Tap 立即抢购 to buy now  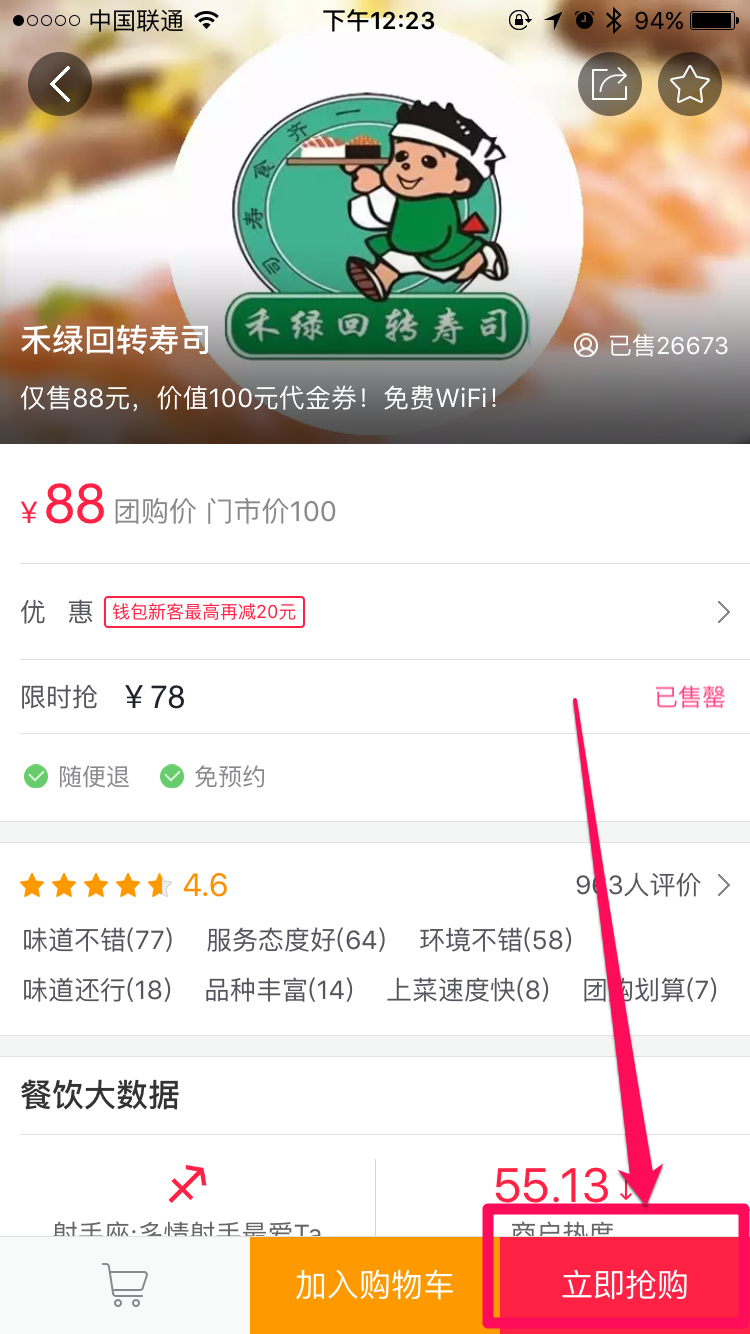tap(624, 1285)
